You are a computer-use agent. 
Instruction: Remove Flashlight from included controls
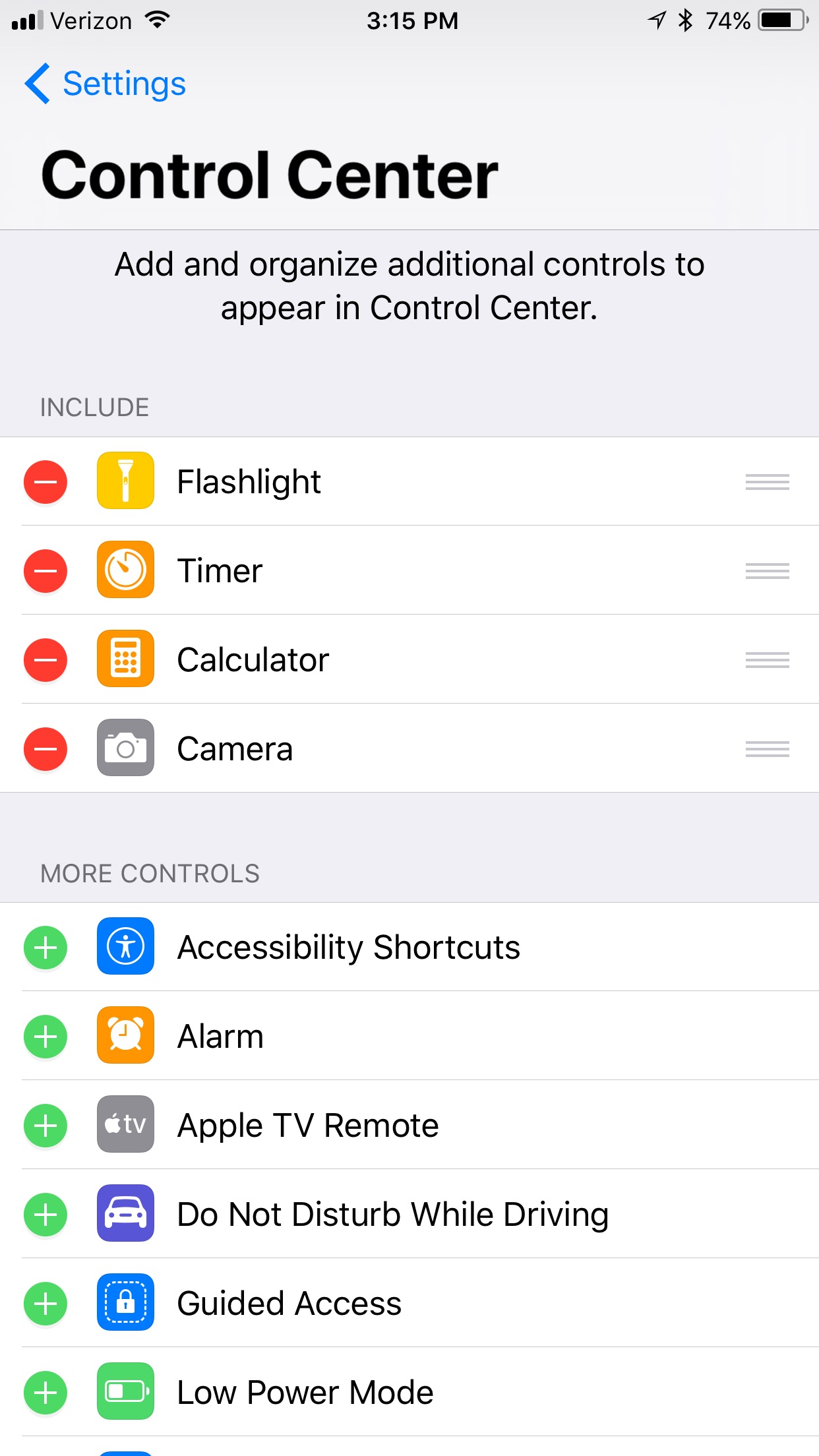(45, 482)
